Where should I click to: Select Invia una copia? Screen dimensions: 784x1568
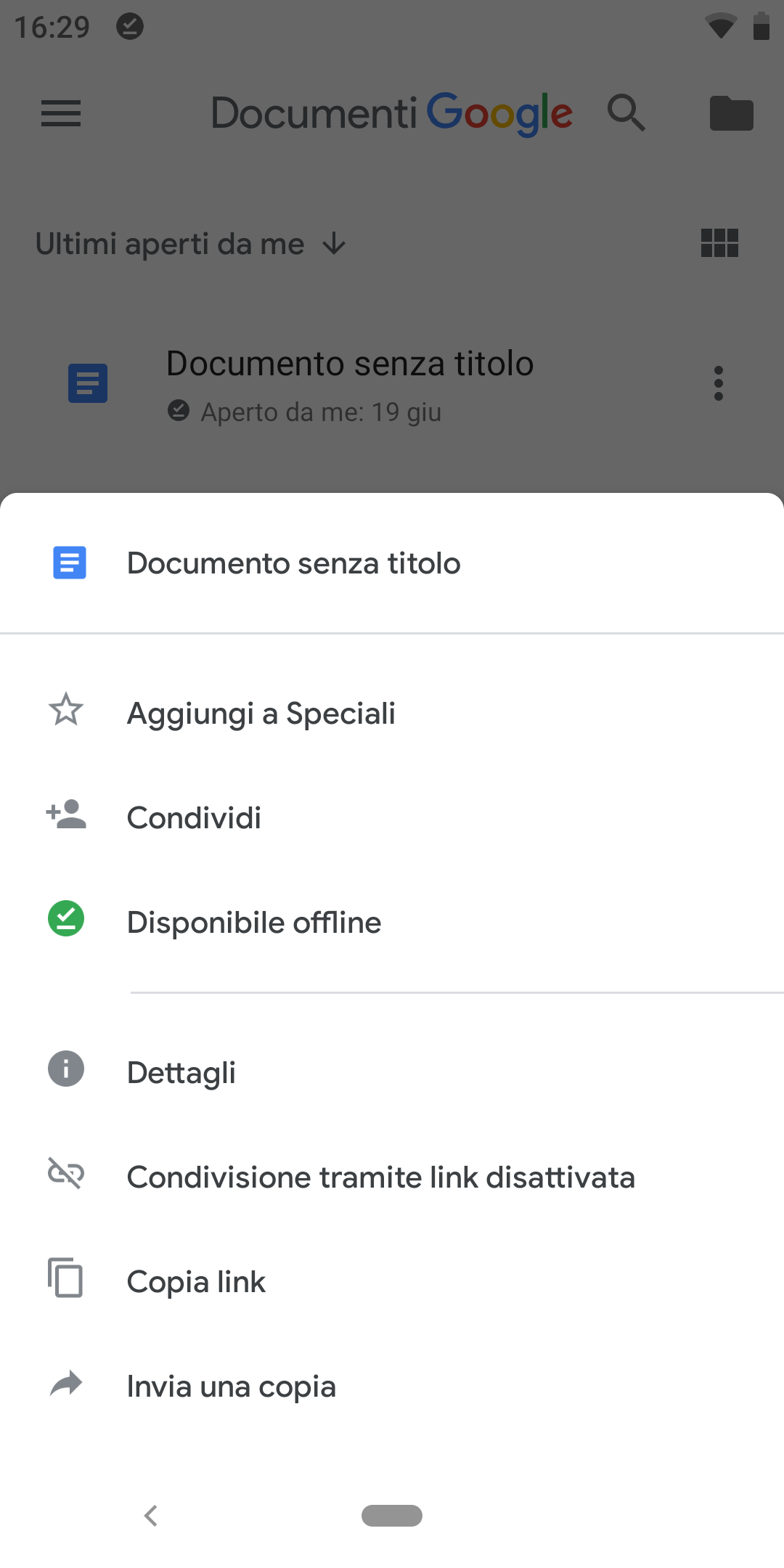pos(392,1386)
